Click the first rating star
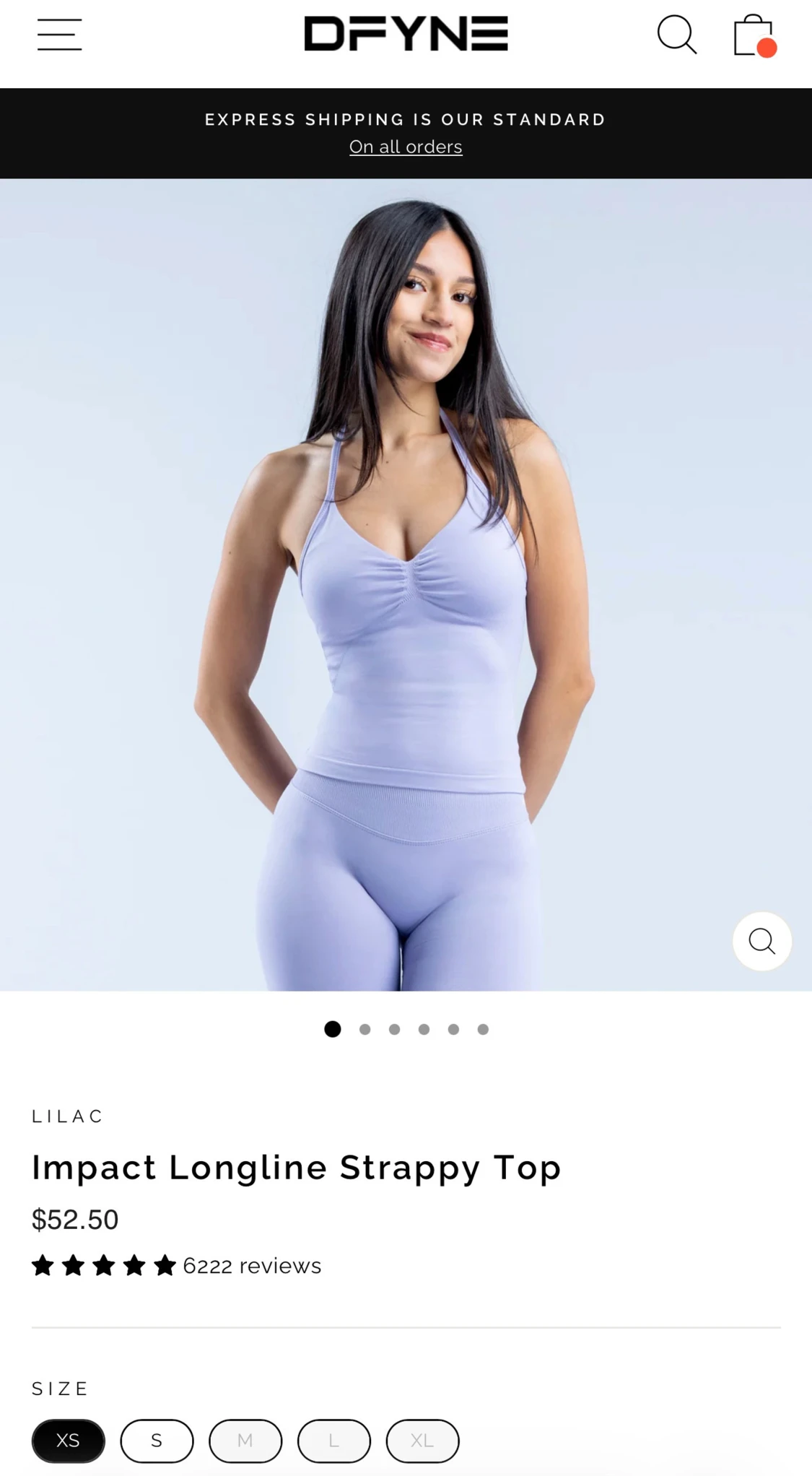The height and width of the screenshot is (1476, 812). click(41, 1264)
